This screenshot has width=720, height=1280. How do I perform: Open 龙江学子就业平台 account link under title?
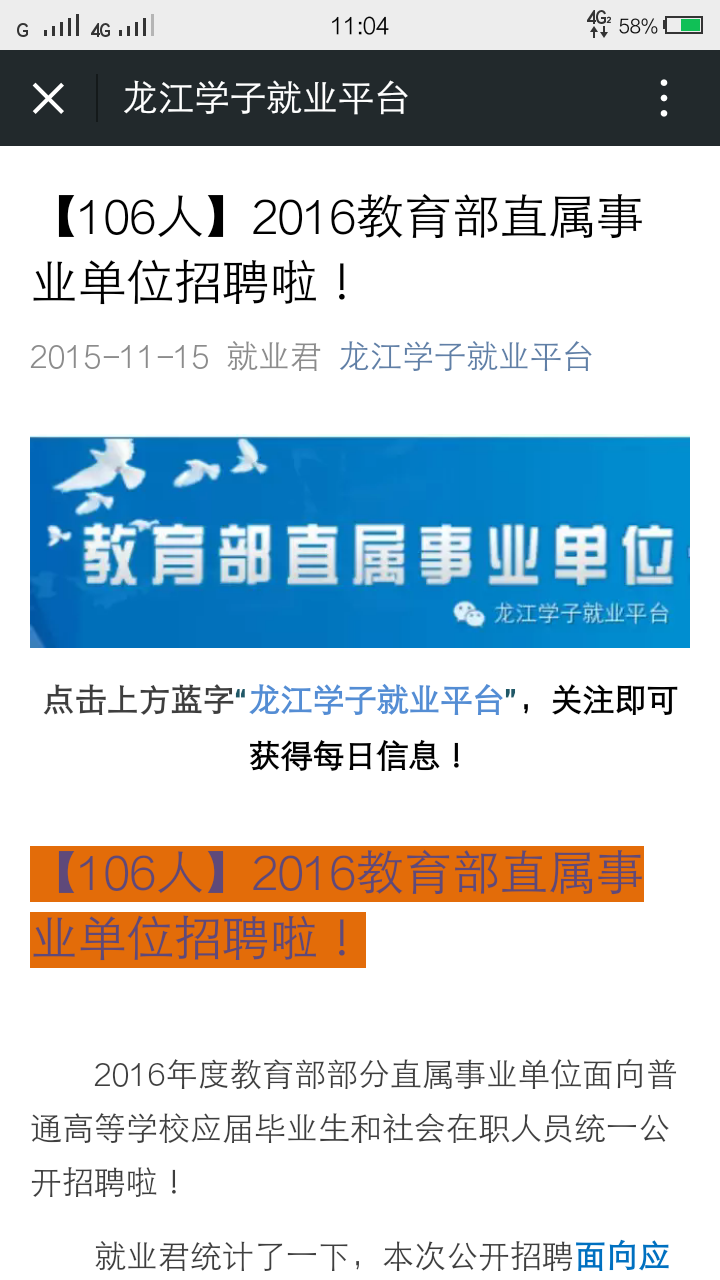click(x=466, y=357)
